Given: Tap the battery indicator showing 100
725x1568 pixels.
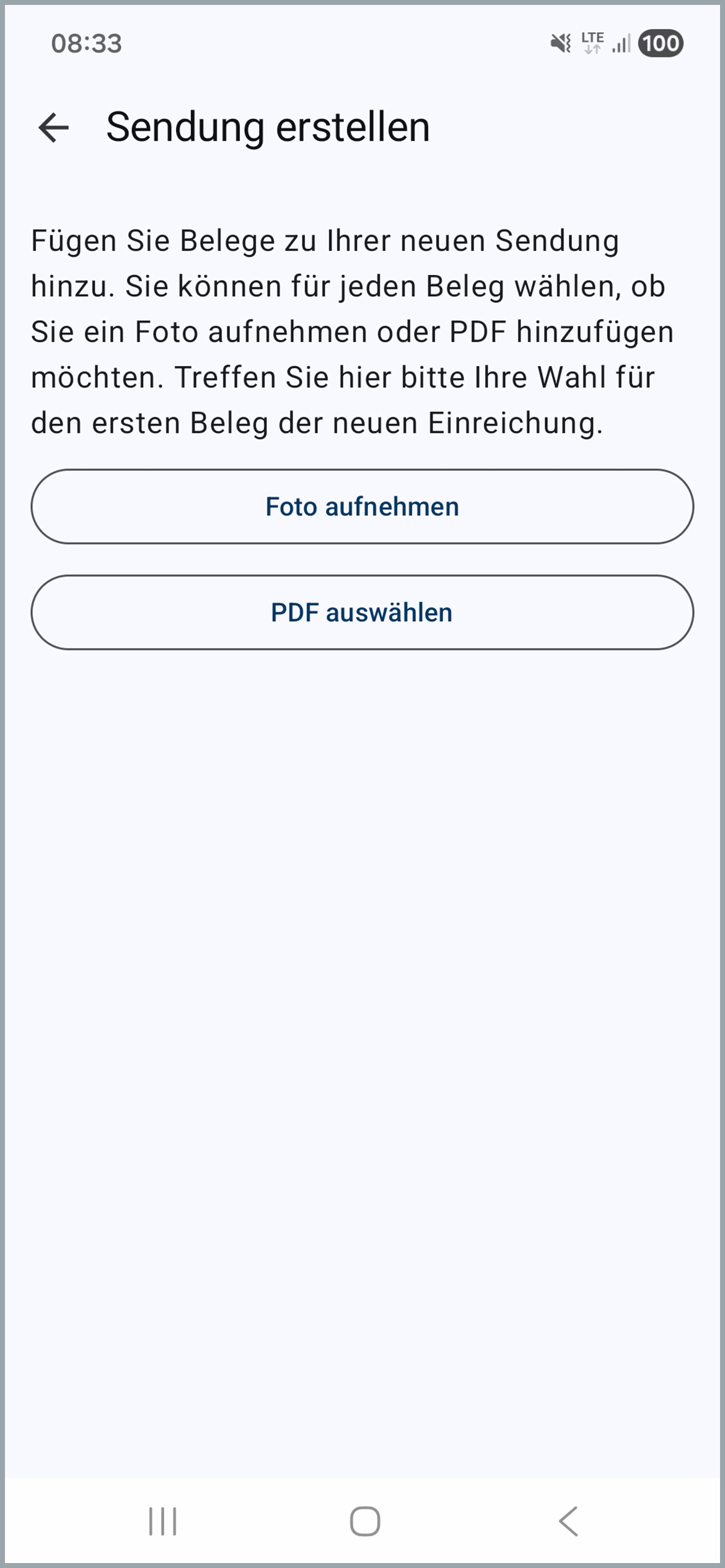Looking at the screenshot, I should pyautogui.click(x=661, y=43).
